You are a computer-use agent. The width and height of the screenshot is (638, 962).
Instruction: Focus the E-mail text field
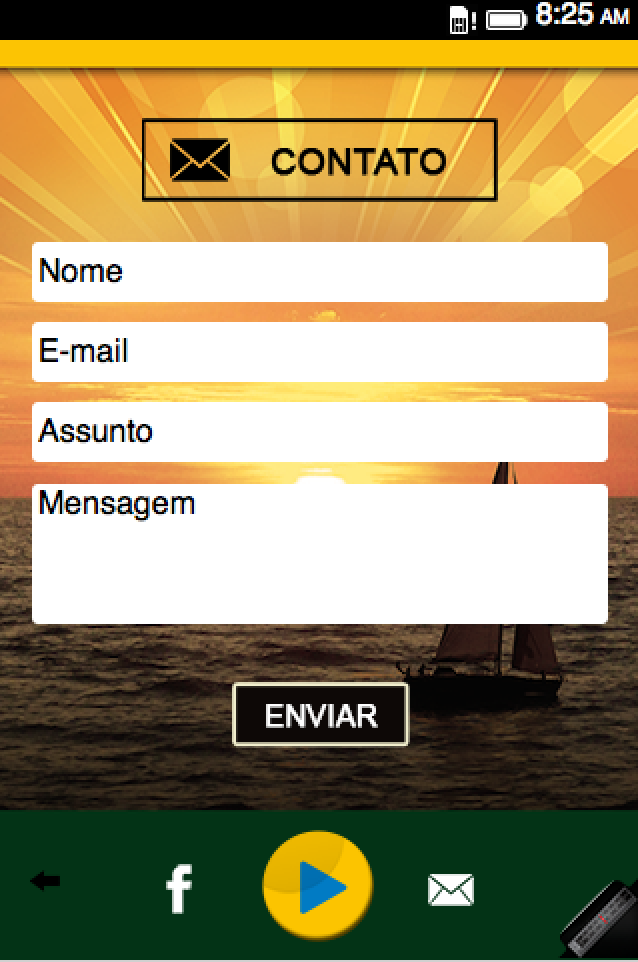click(320, 352)
